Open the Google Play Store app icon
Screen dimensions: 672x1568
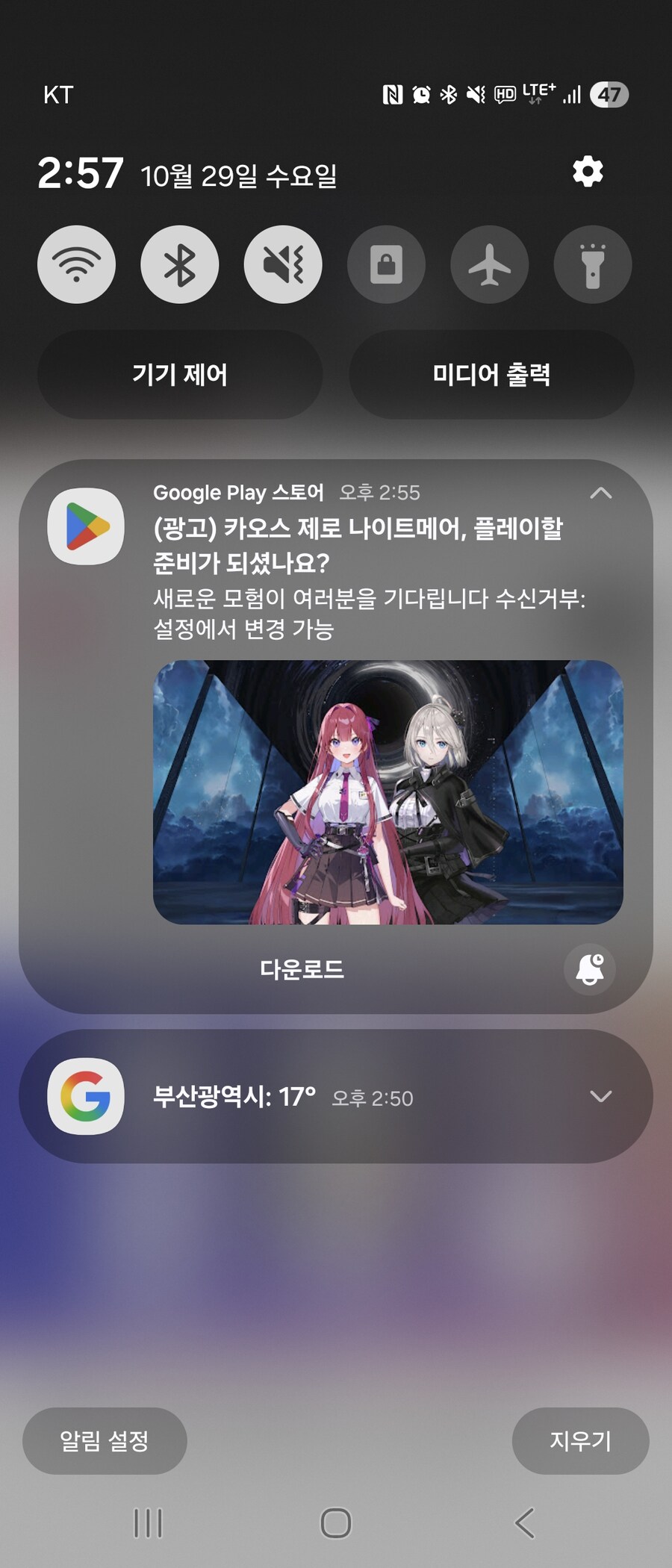pos(86,527)
